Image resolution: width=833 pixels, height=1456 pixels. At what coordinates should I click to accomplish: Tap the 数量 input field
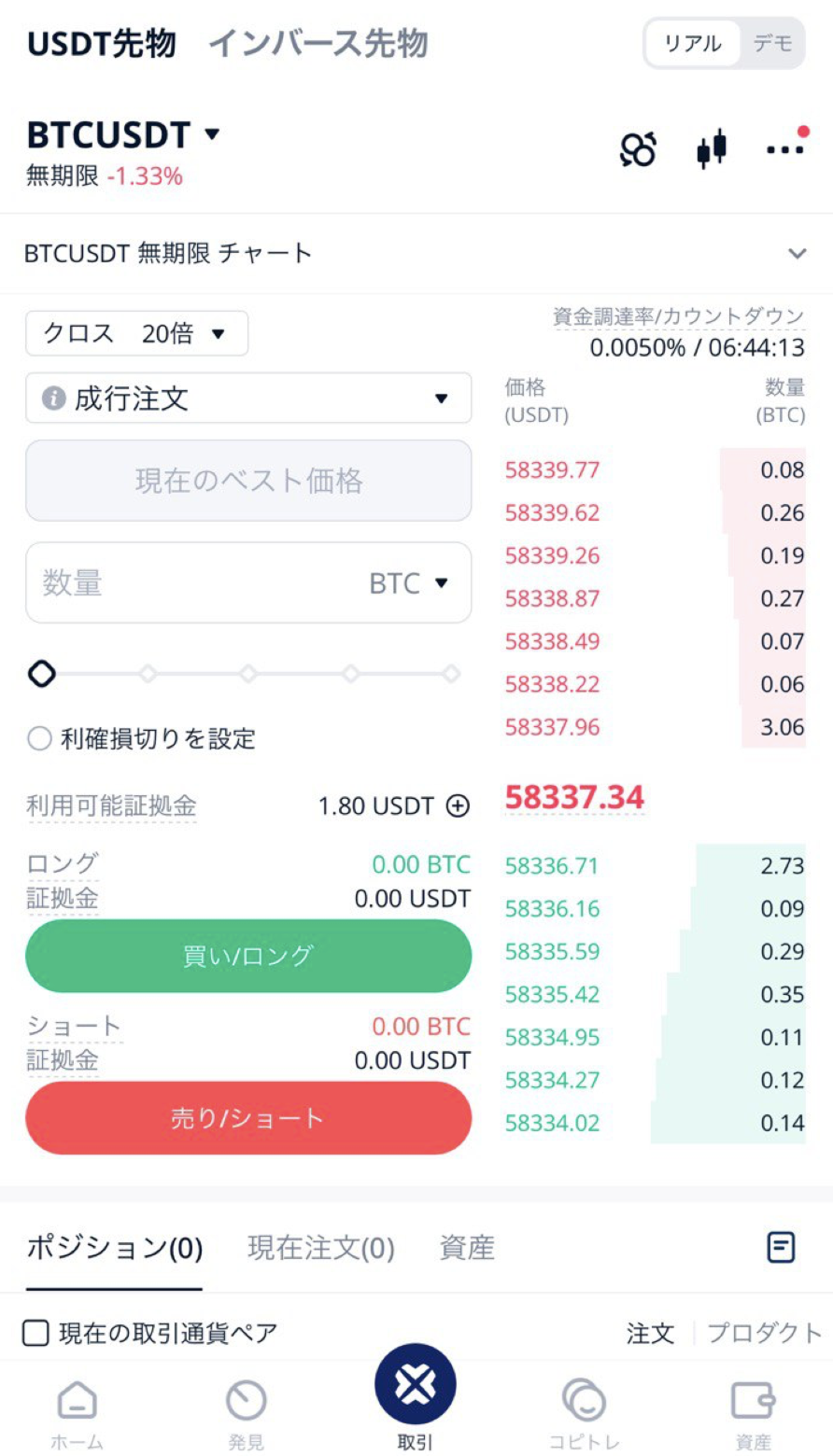tap(248, 583)
